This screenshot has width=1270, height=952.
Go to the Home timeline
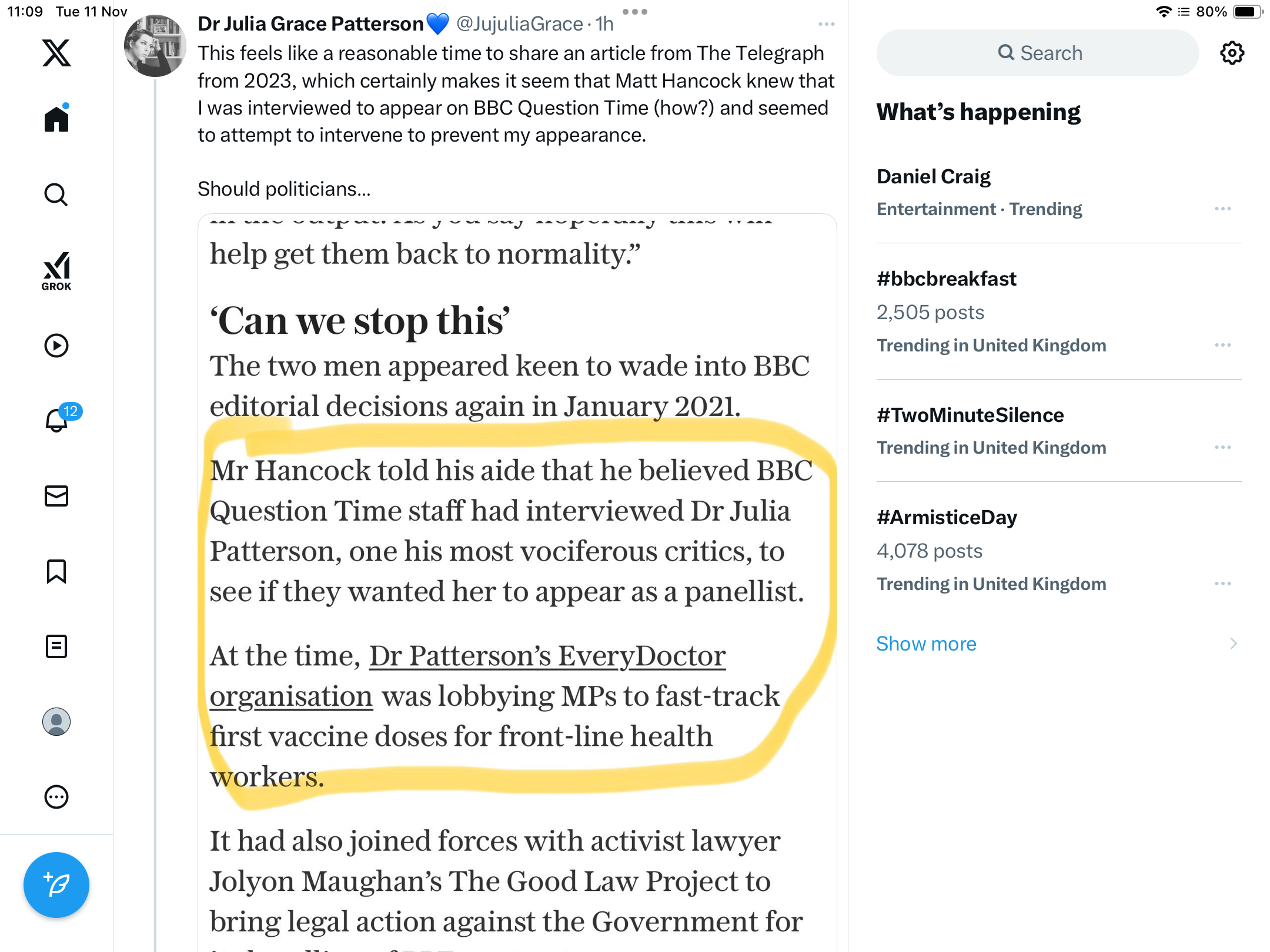[56, 119]
